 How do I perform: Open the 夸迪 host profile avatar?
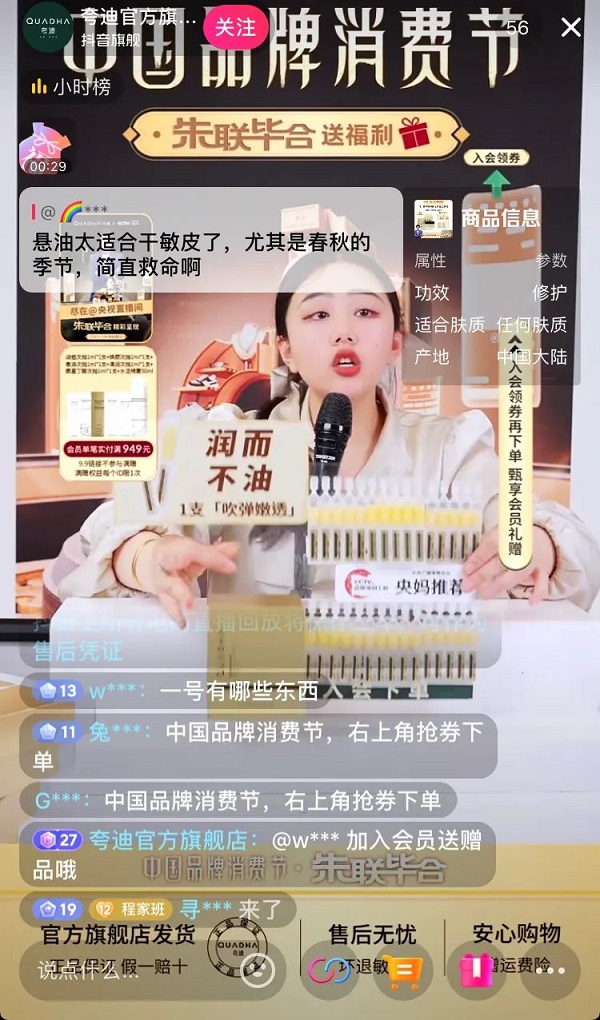click(x=47, y=26)
